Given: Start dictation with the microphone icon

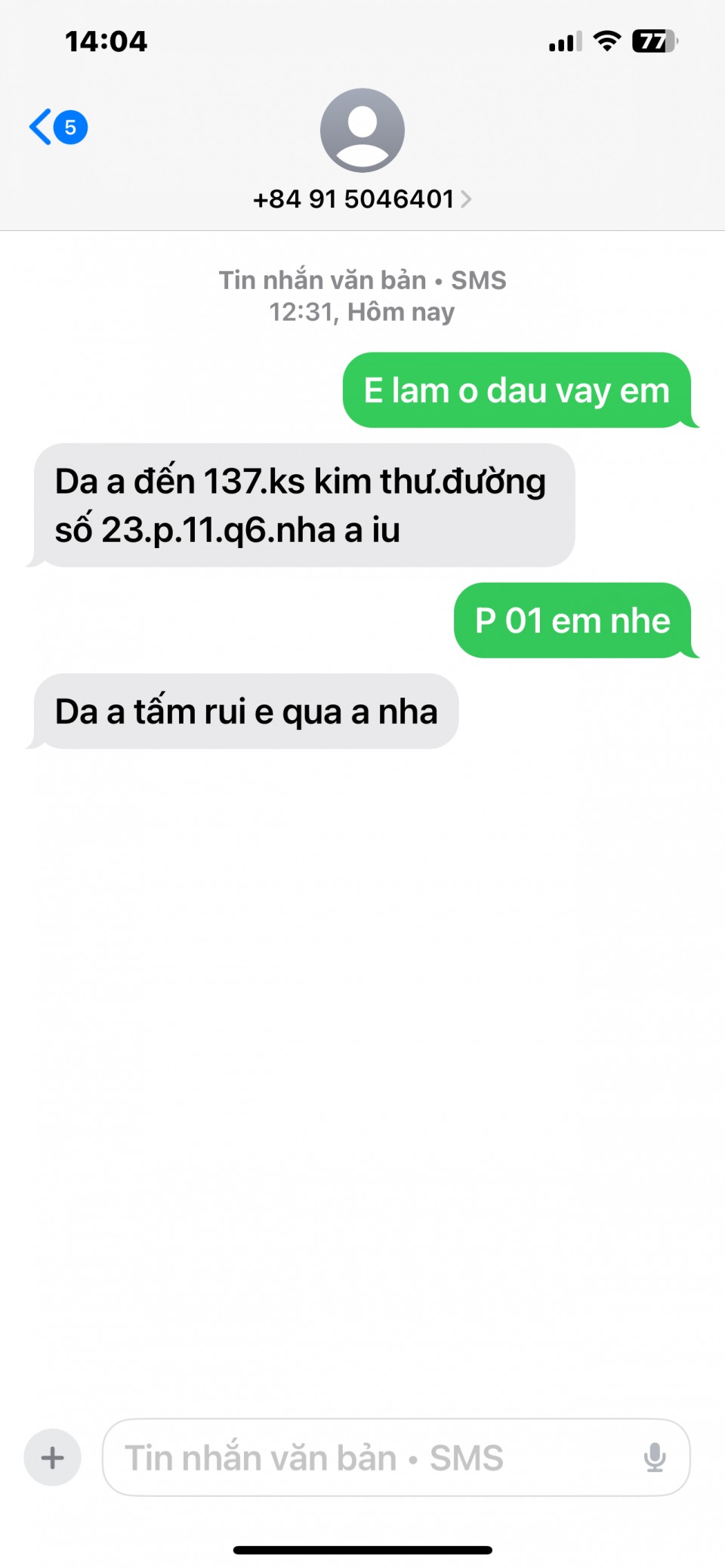Looking at the screenshot, I should [x=655, y=1457].
